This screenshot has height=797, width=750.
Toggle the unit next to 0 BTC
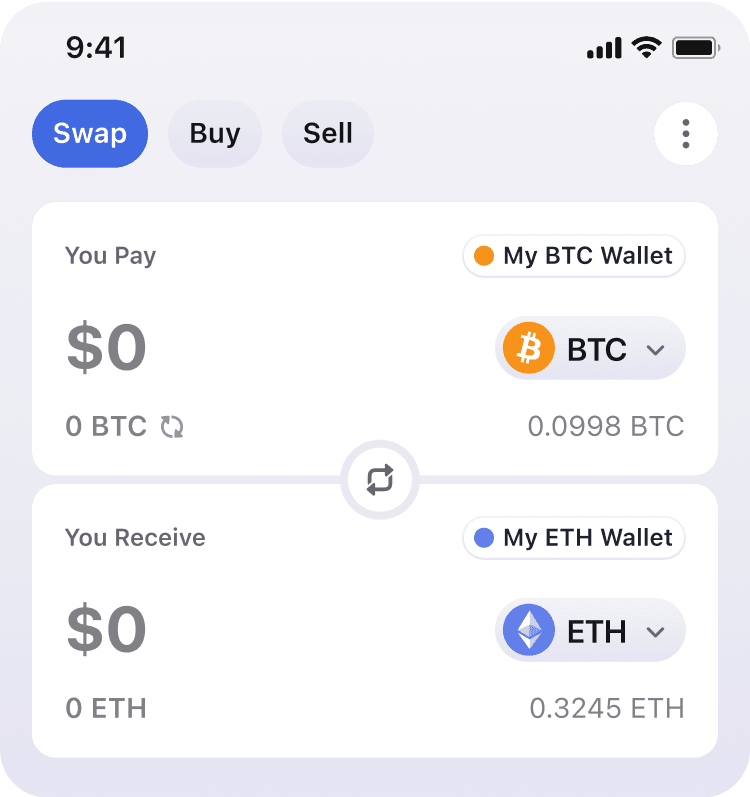pos(172,426)
